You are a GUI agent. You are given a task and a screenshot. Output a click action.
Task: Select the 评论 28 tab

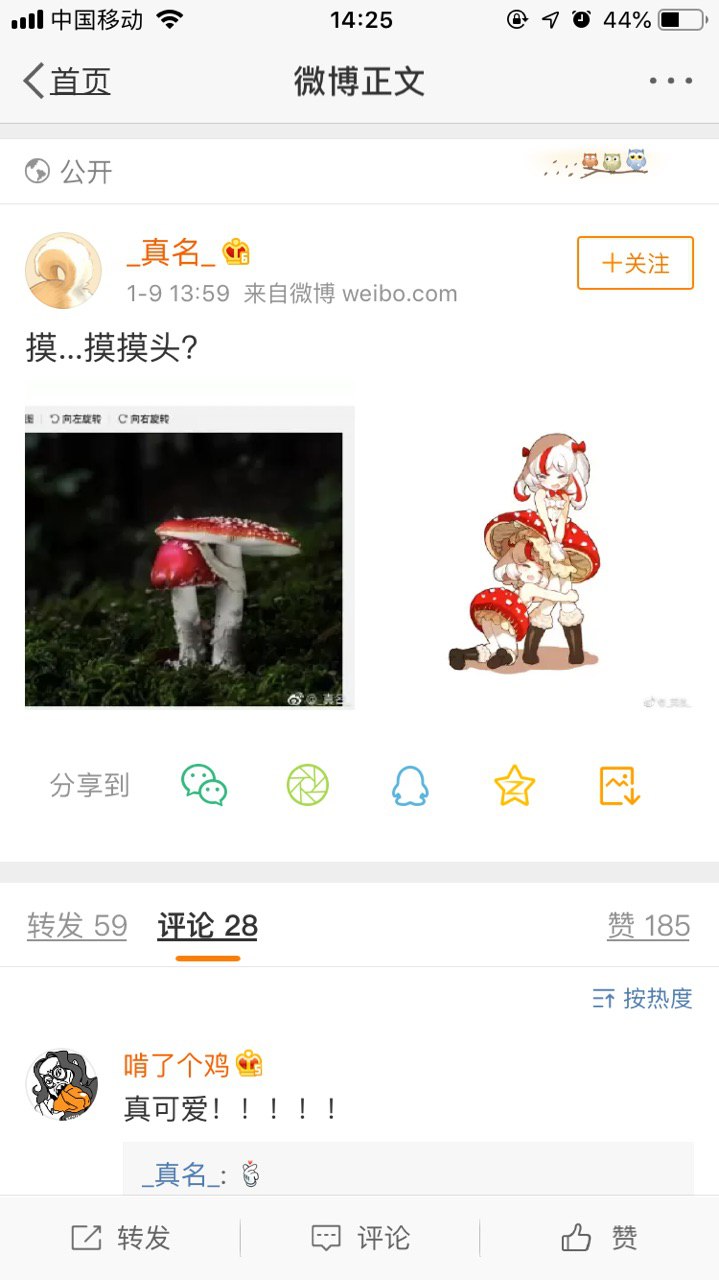(207, 926)
